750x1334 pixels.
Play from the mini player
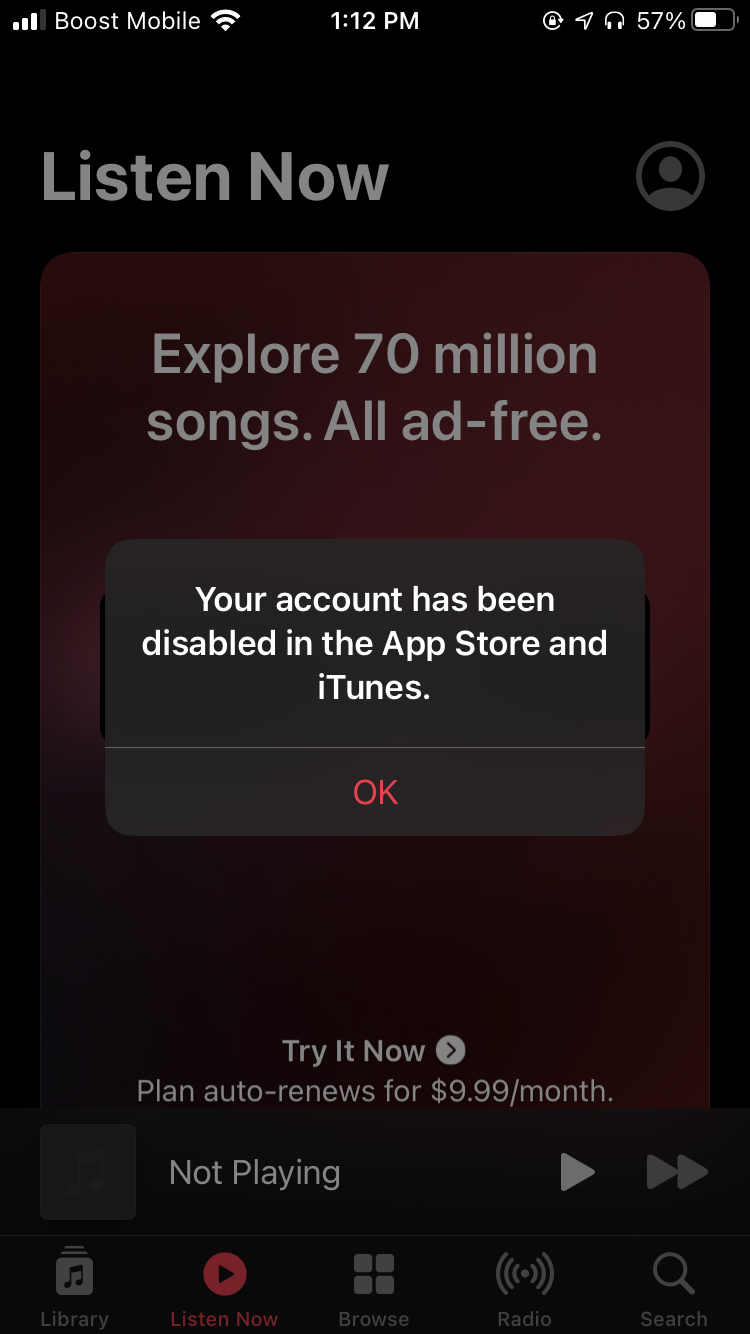576,1172
